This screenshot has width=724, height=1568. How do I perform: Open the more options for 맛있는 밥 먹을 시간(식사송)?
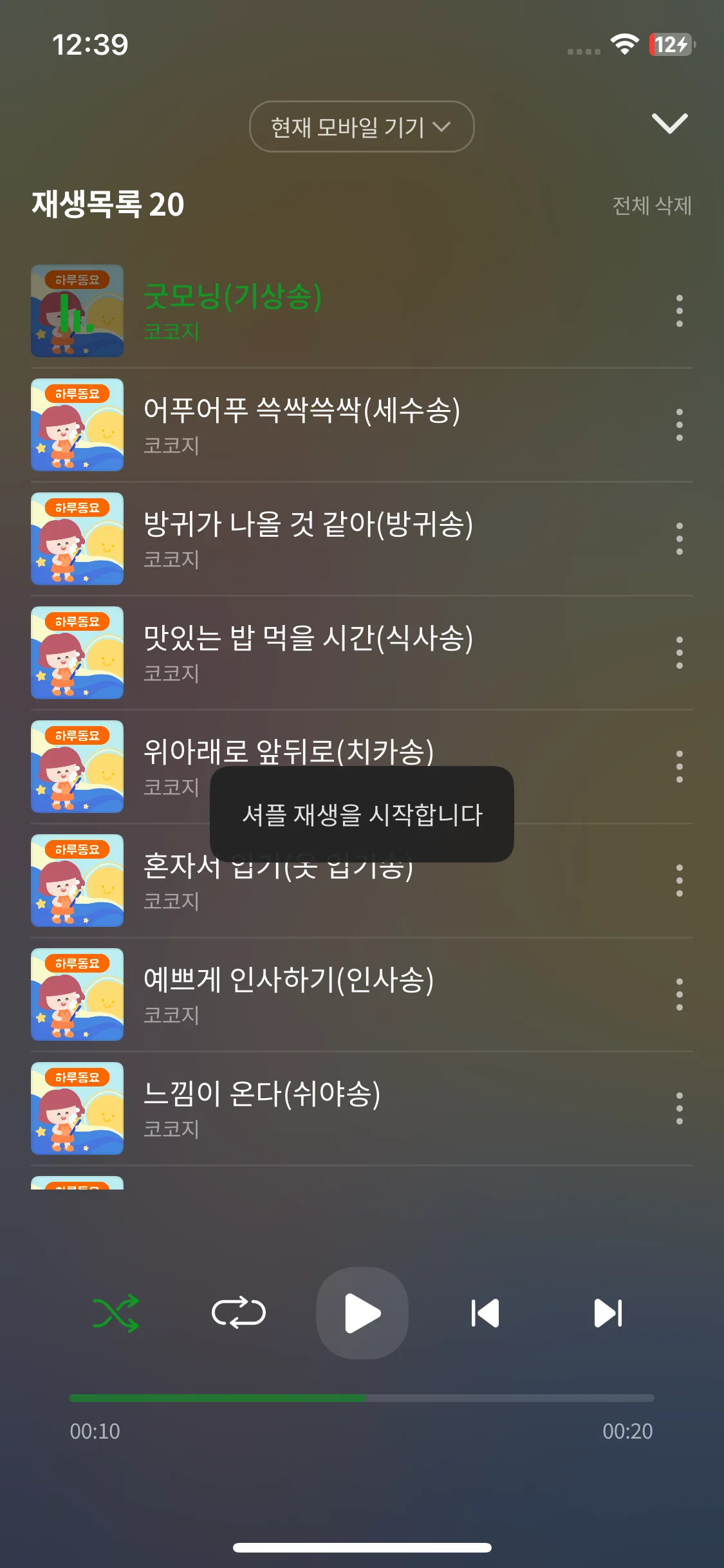(x=679, y=653)
